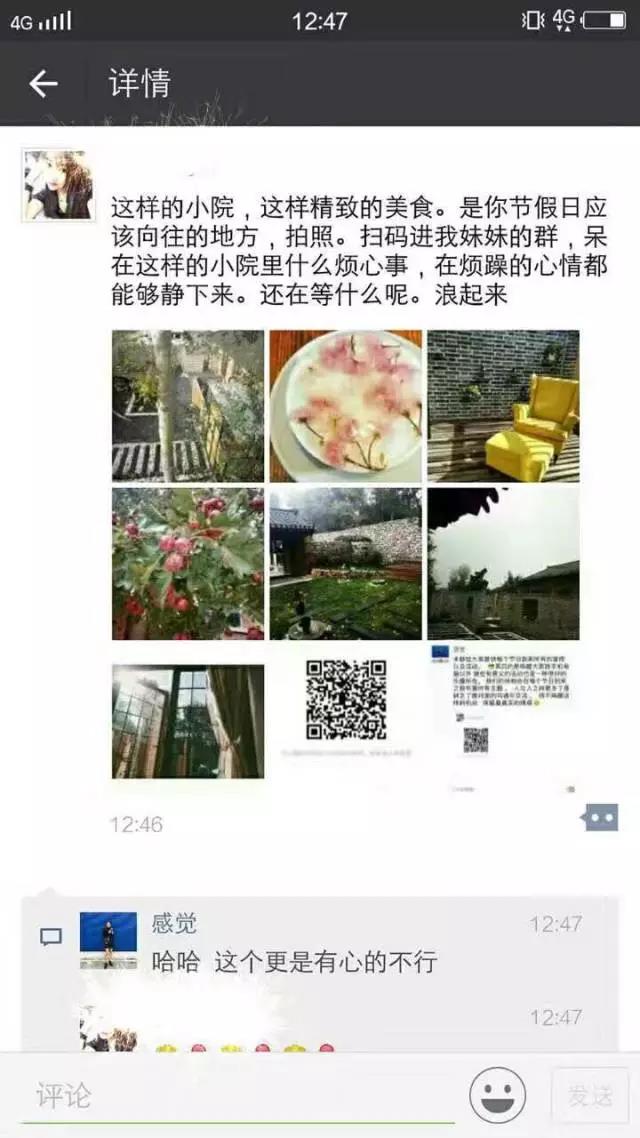View the cherry blossom dish photo
Screen dimensions: 640x1138
345,406
